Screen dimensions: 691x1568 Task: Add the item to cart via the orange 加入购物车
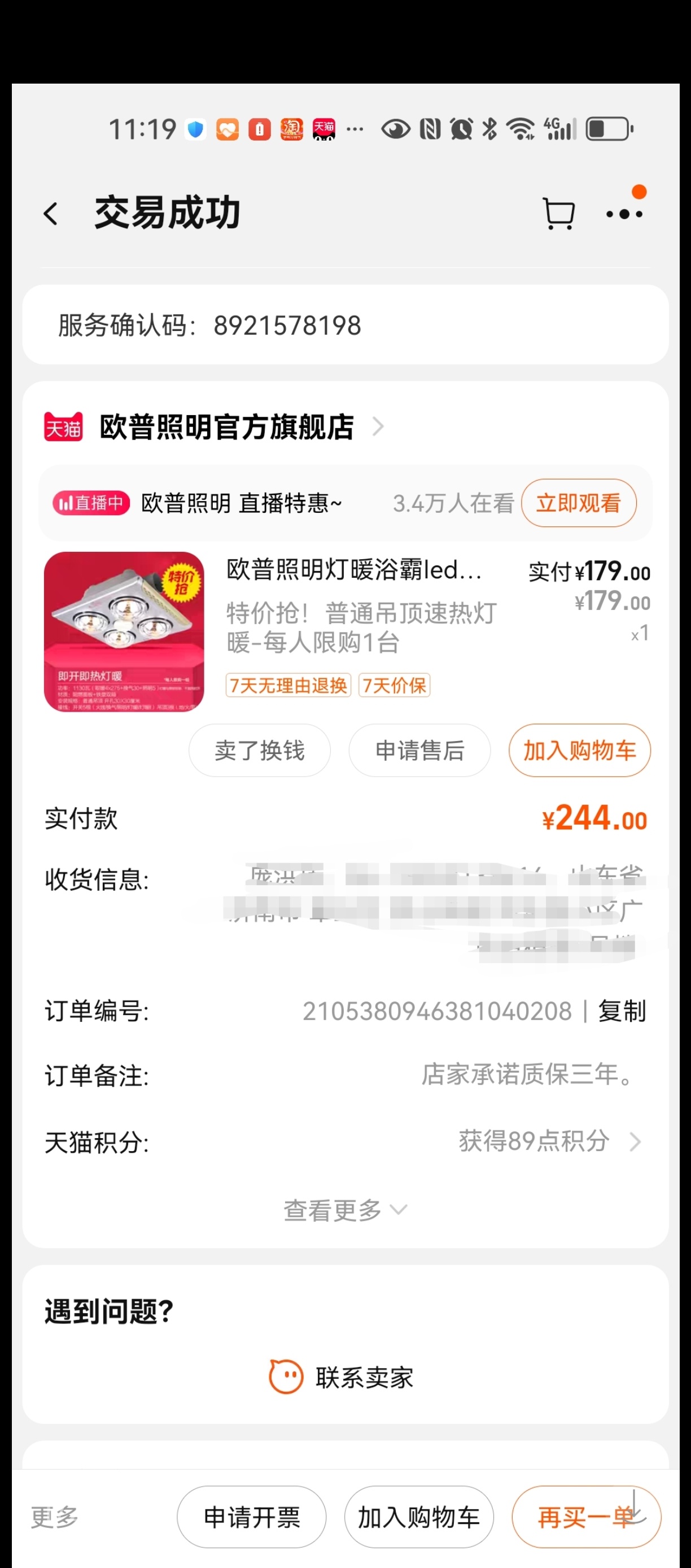point(579,751)
